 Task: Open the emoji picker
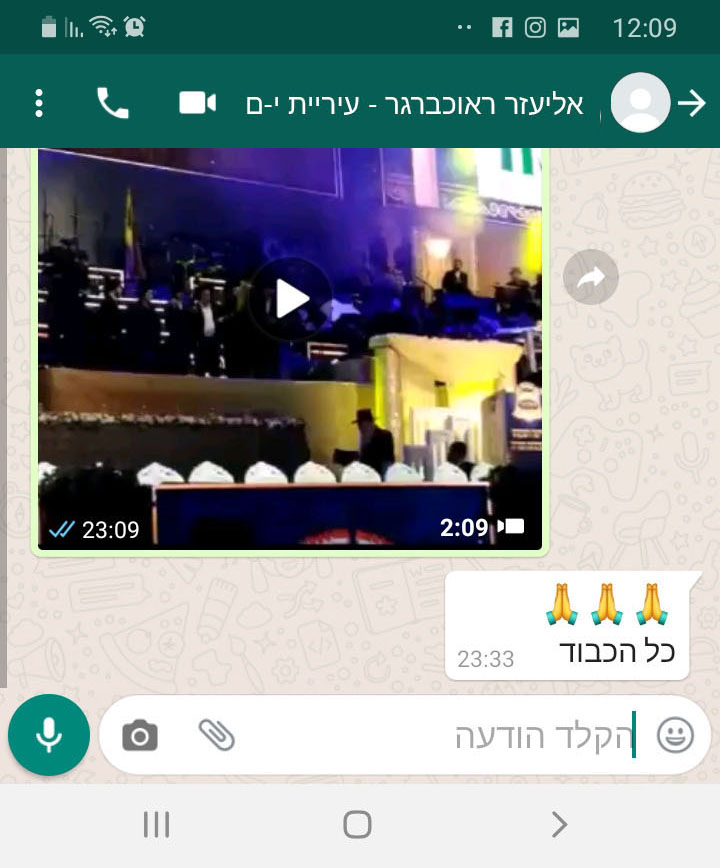675,736
